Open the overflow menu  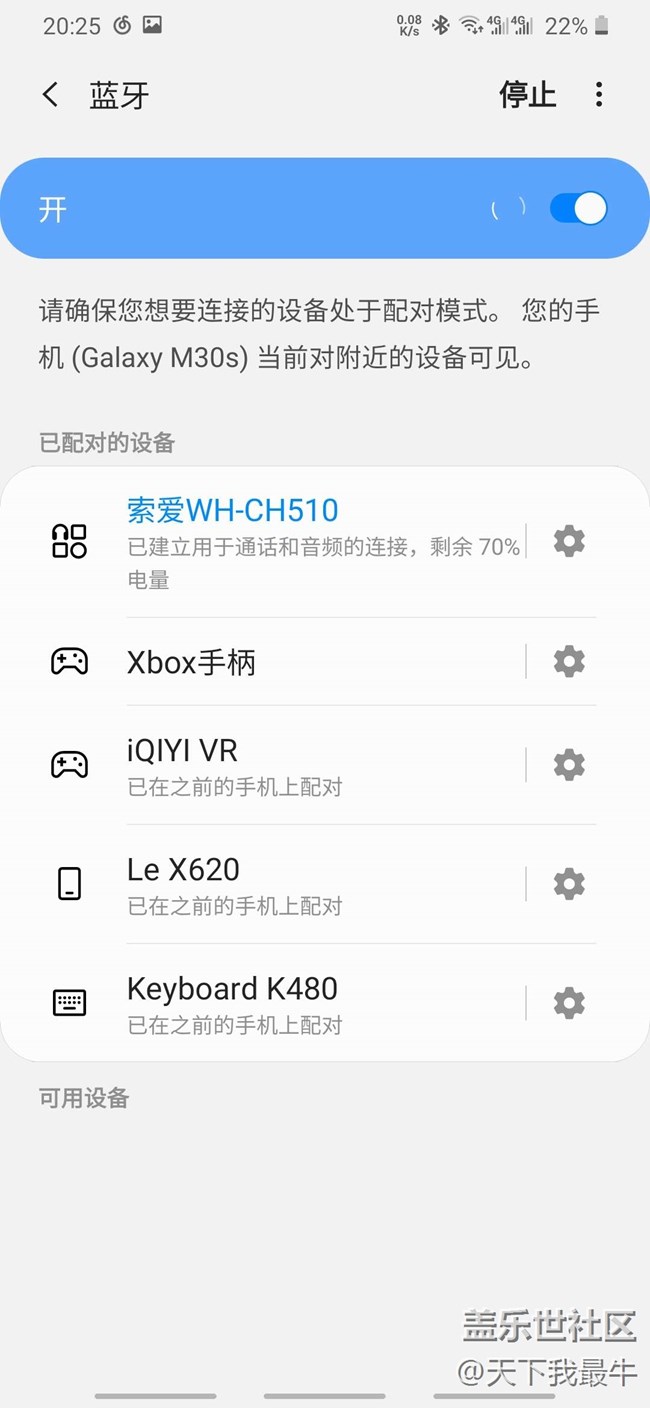coord(599,95)
